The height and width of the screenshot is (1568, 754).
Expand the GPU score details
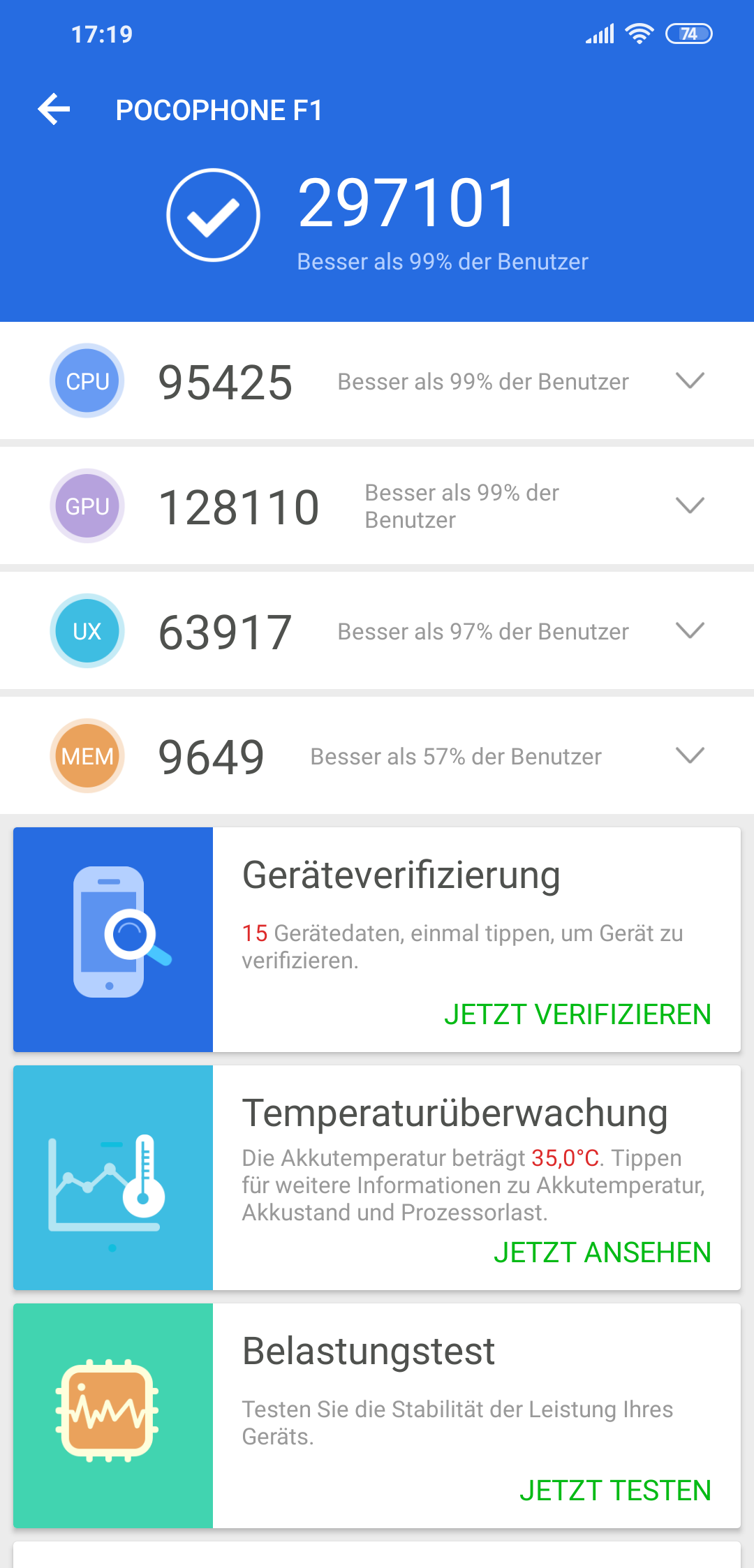pyautogui.click(x=690, y=505)
